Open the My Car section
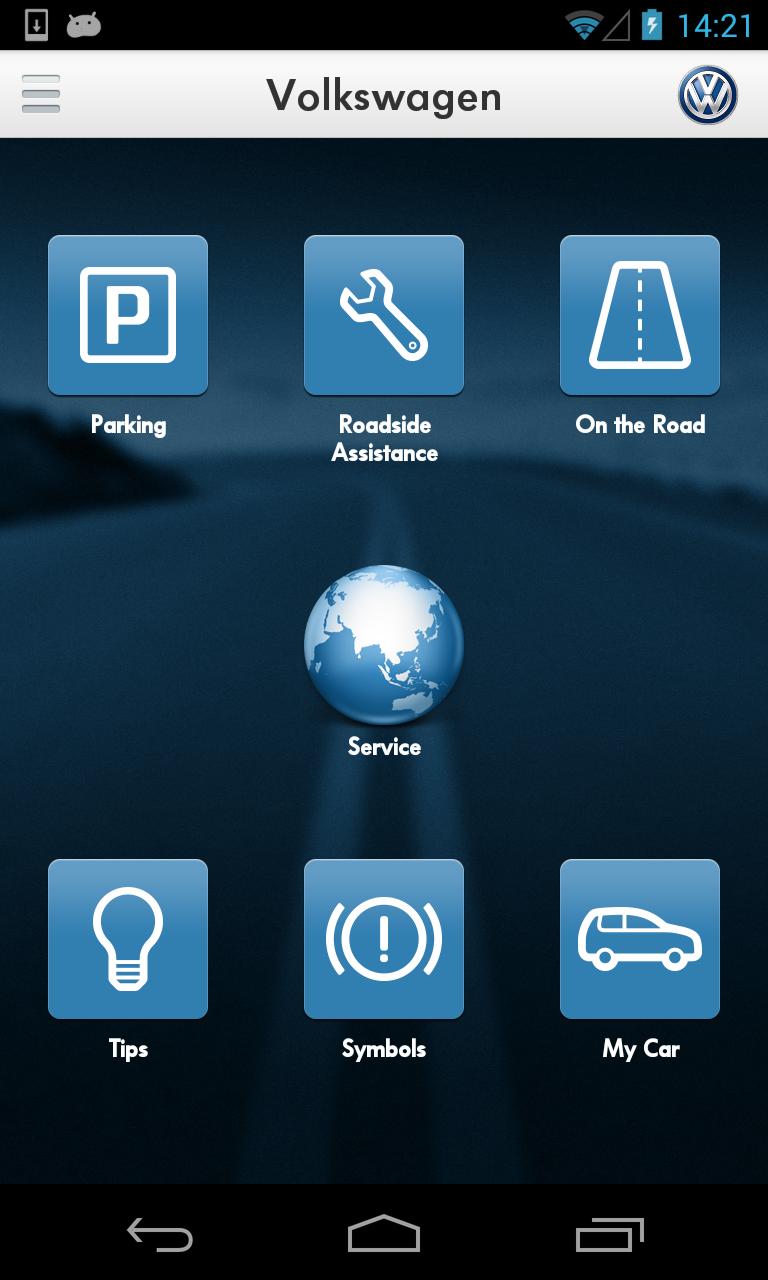Screen dimensions: 768x1280 point(640,938)
